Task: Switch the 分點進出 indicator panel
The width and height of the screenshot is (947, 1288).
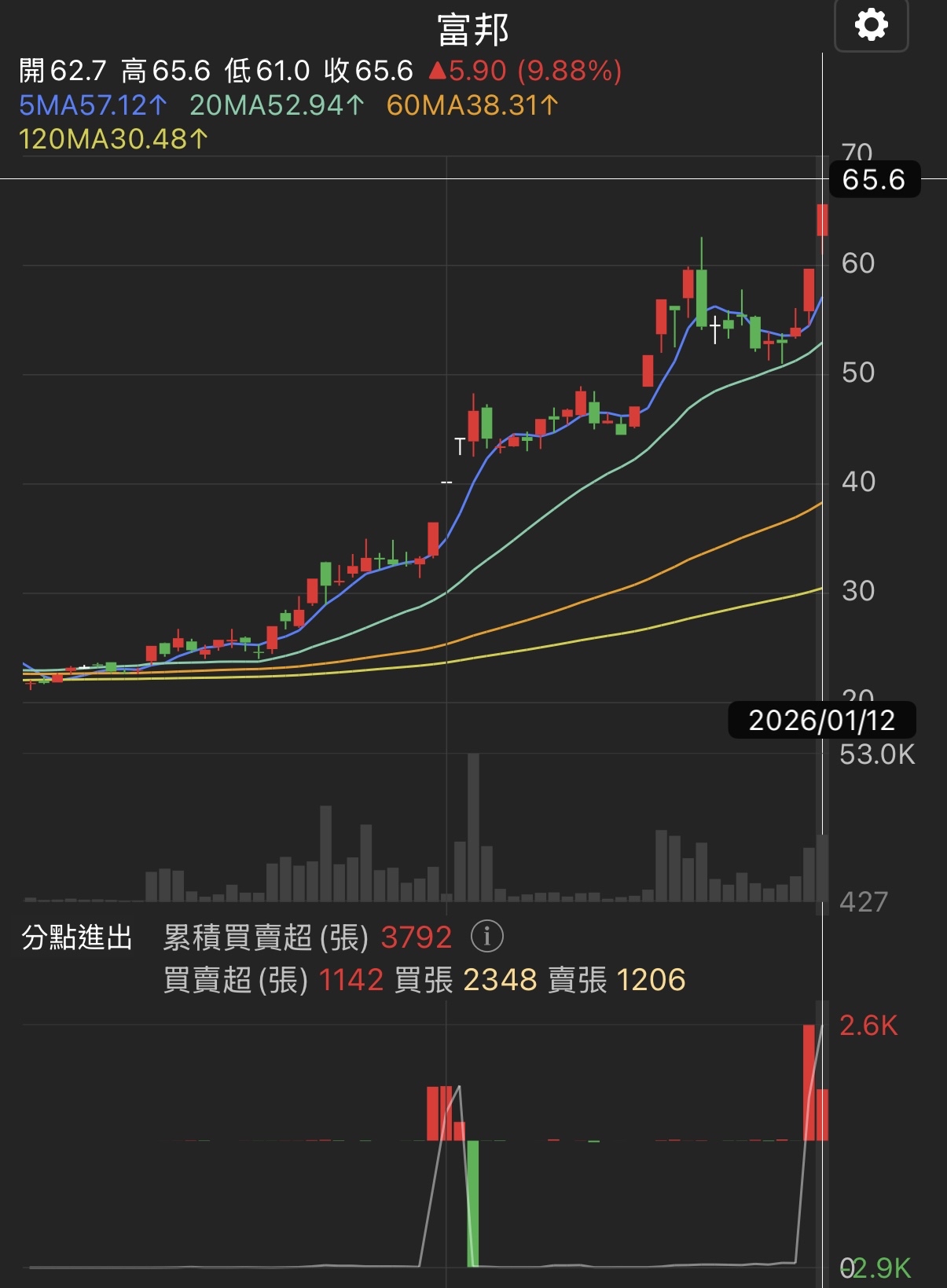Action: pos(77,938)
